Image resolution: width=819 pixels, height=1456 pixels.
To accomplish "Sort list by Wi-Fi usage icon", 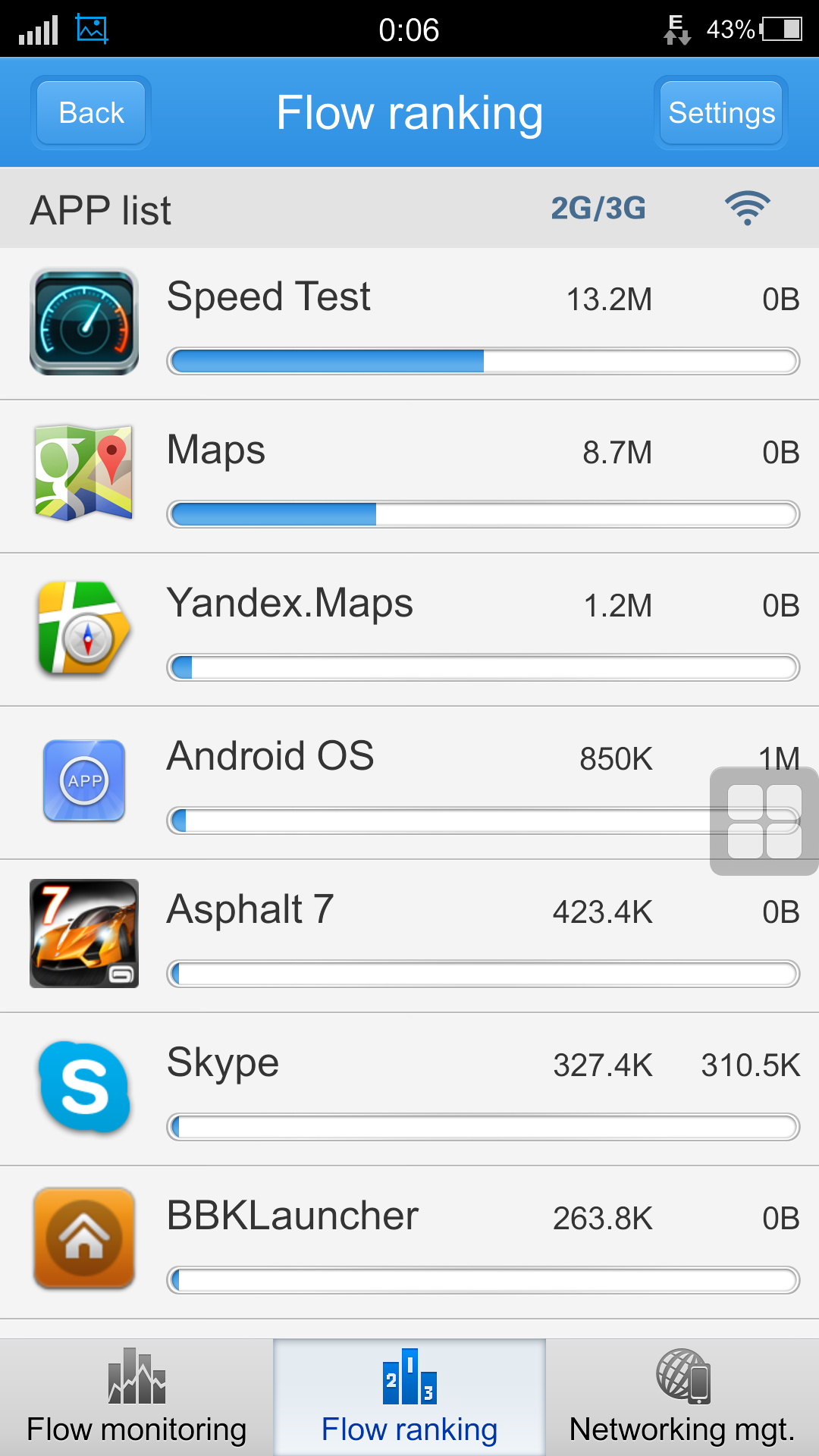I will [747, 208].
